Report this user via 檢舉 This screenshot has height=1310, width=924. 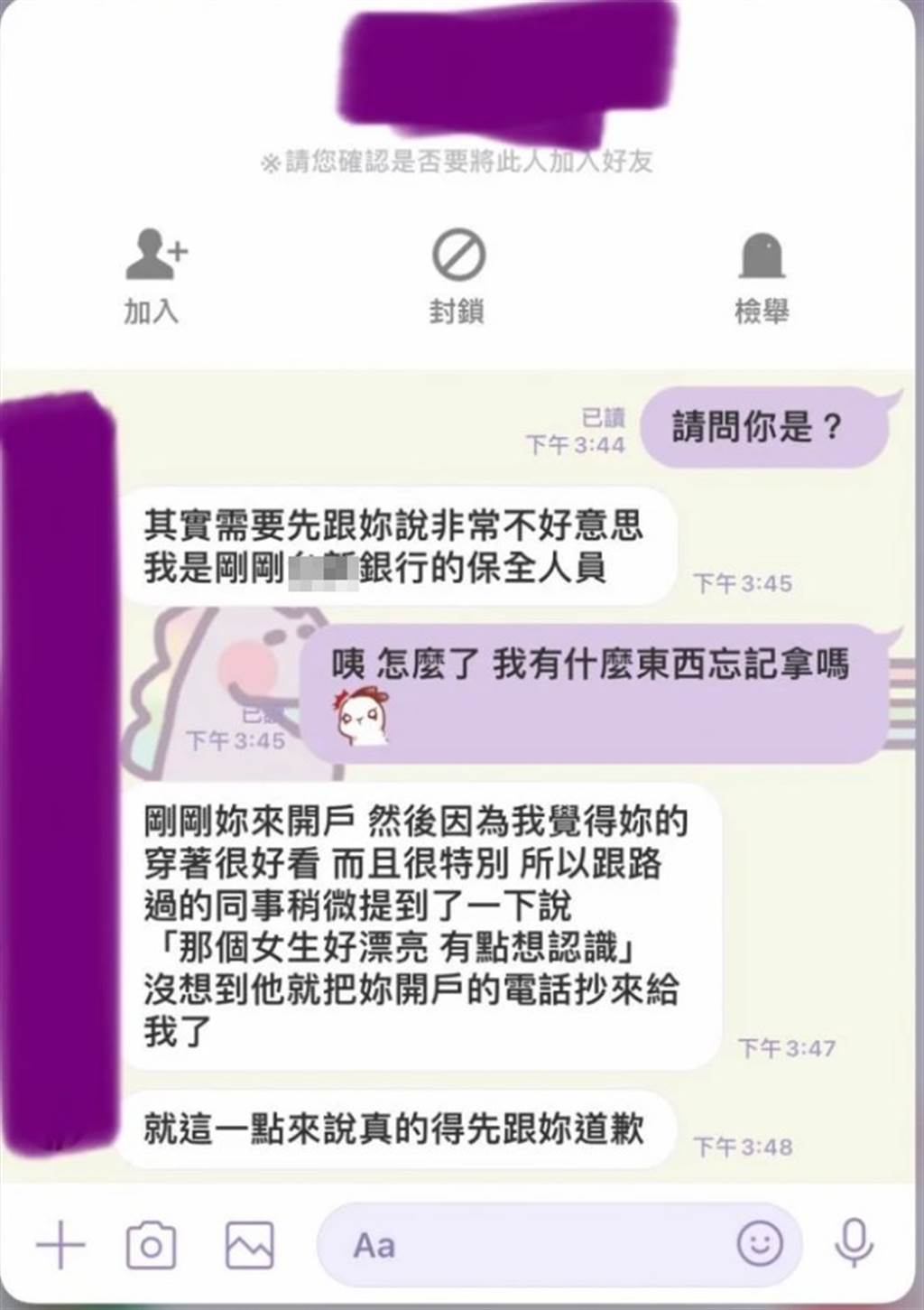pos(762,275)
